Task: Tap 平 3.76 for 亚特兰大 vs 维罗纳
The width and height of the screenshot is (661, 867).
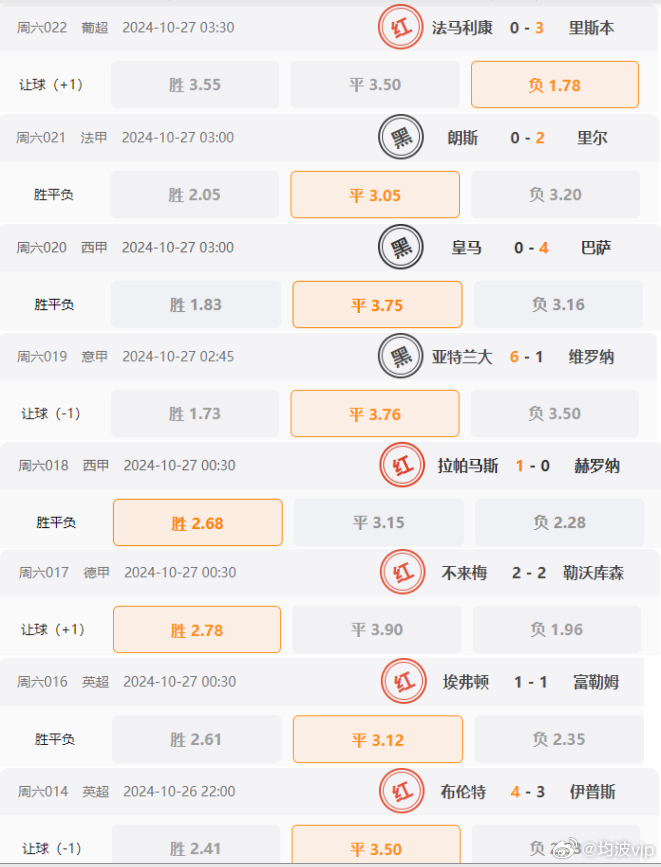Action: coord(375,414)
